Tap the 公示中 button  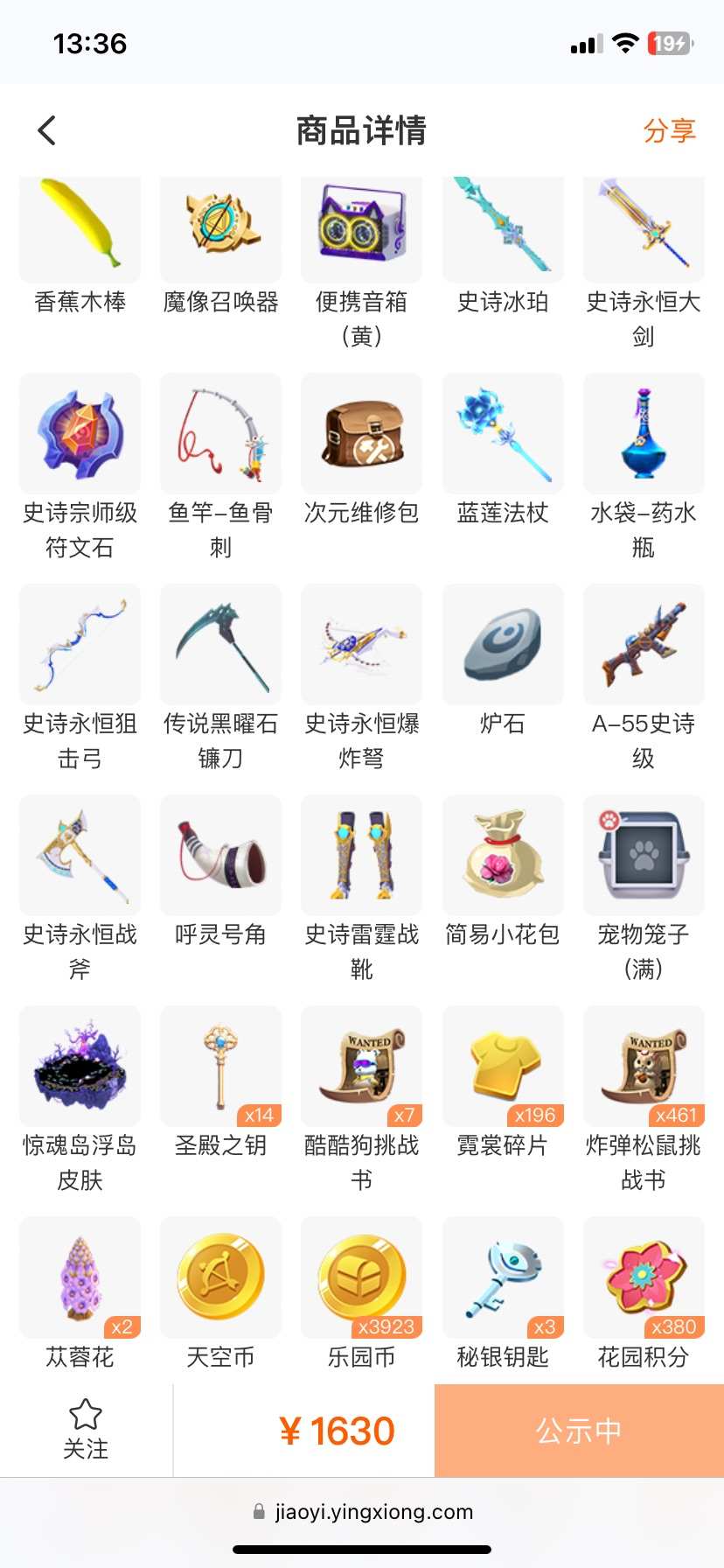tap(579, 1431)
